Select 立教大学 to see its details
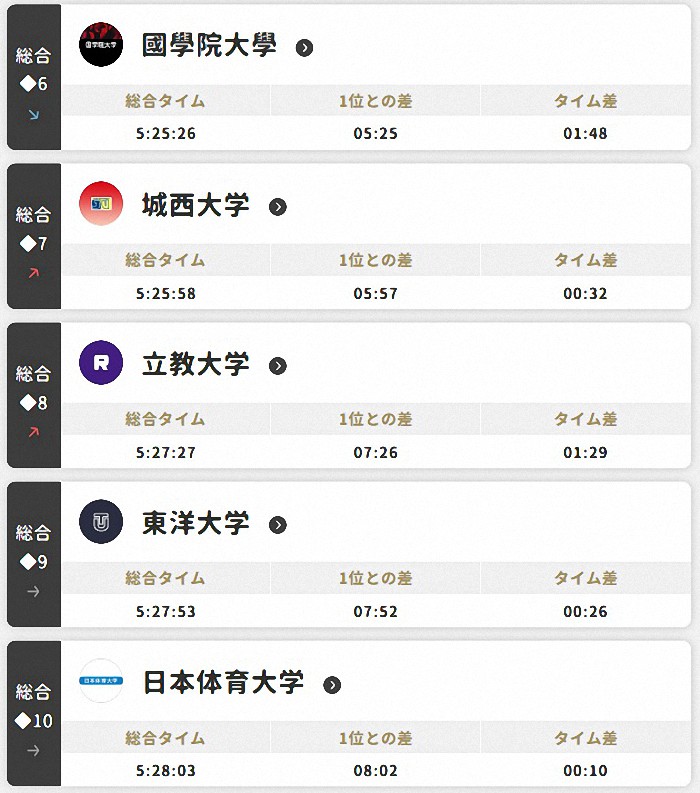 tap(195, 365)
